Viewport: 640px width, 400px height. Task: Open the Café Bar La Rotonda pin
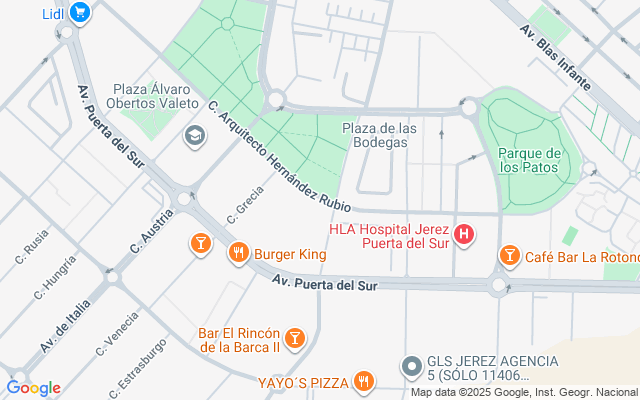click(x=509, y=257)
